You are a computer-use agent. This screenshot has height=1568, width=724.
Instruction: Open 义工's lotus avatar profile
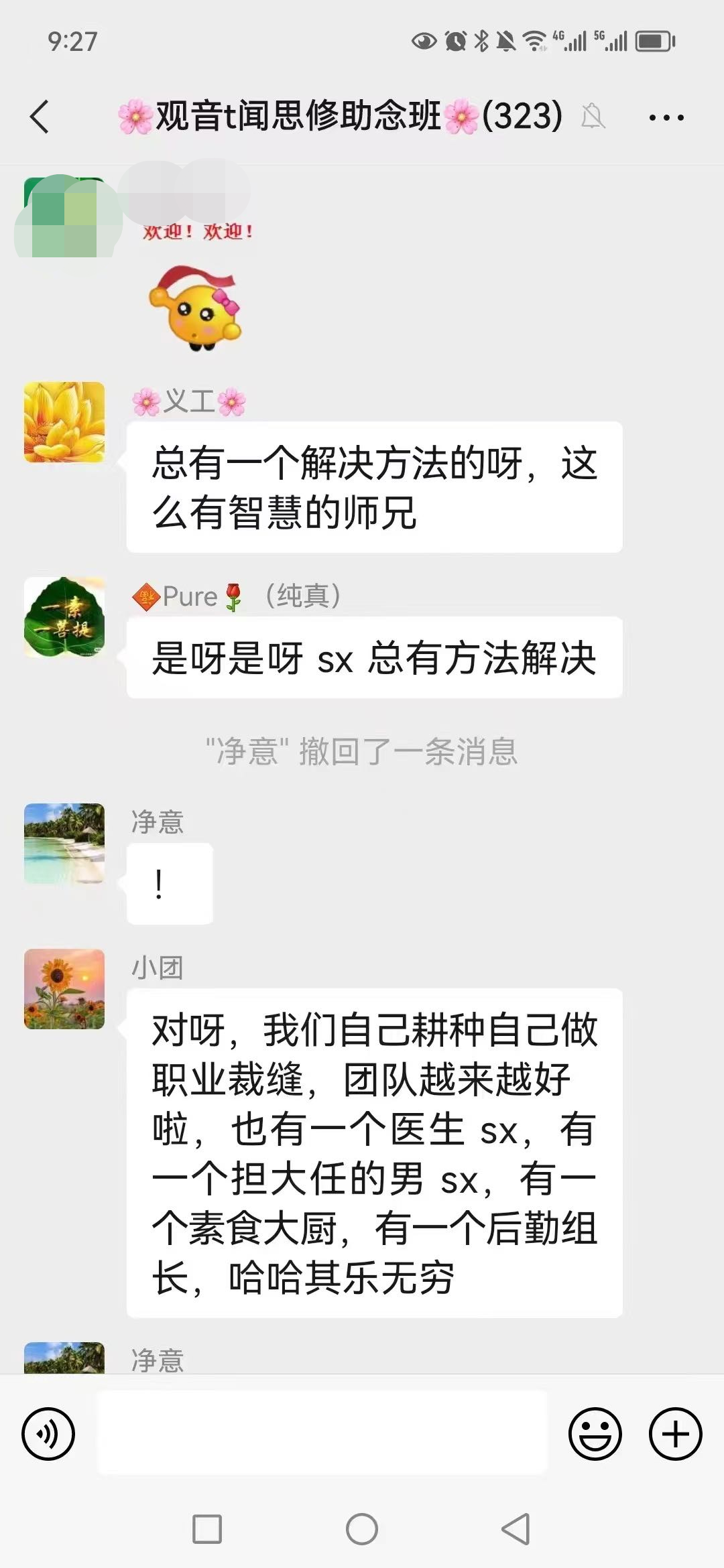[x=64, y=422]
